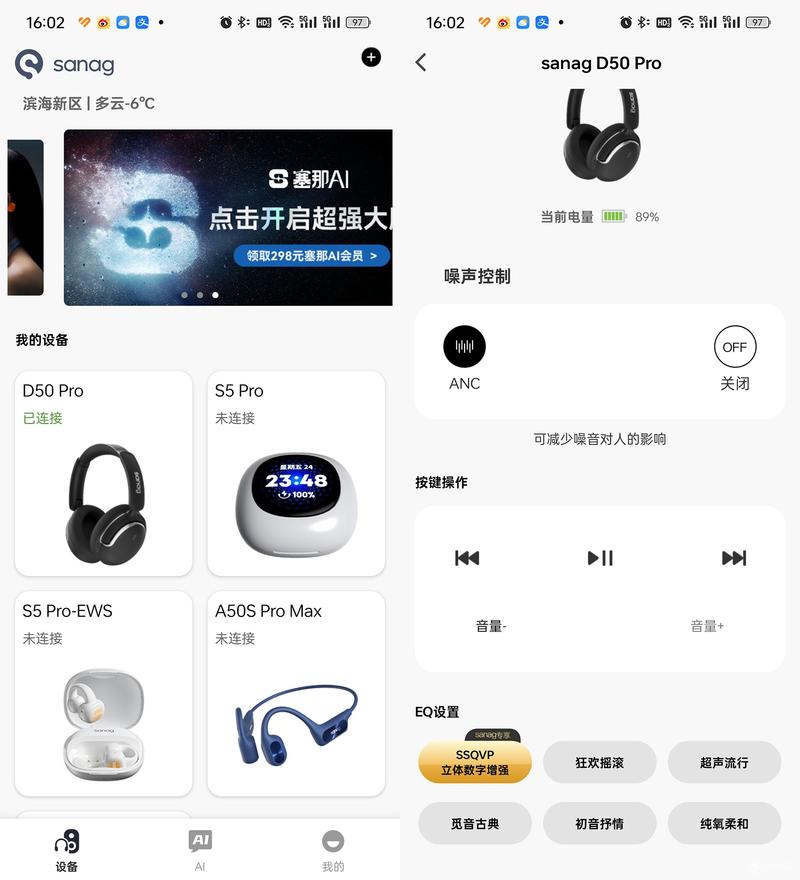The width and height of the screenshot is (800, 880).
Task: Toggle play/pause
Action: 600,558
